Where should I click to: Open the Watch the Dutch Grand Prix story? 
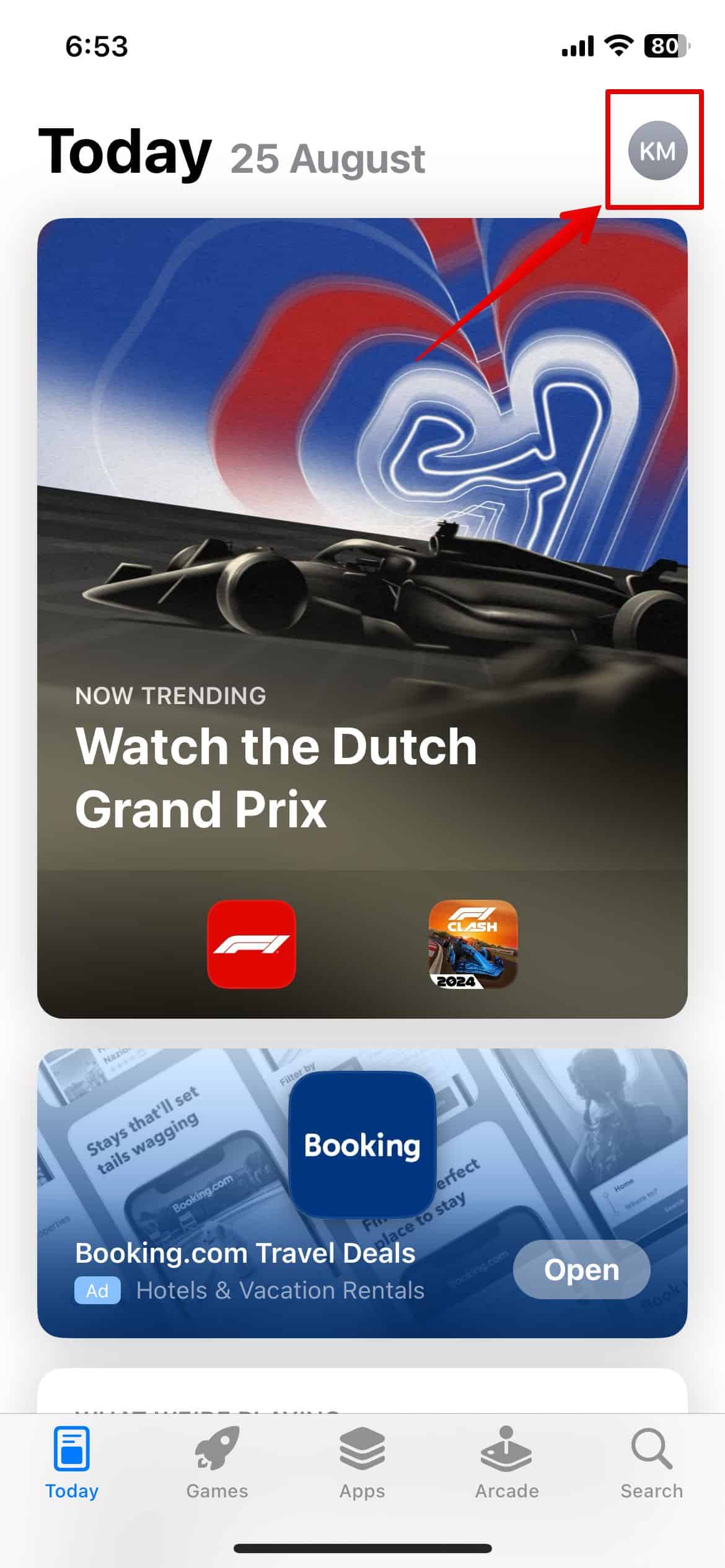coord(276,777)
